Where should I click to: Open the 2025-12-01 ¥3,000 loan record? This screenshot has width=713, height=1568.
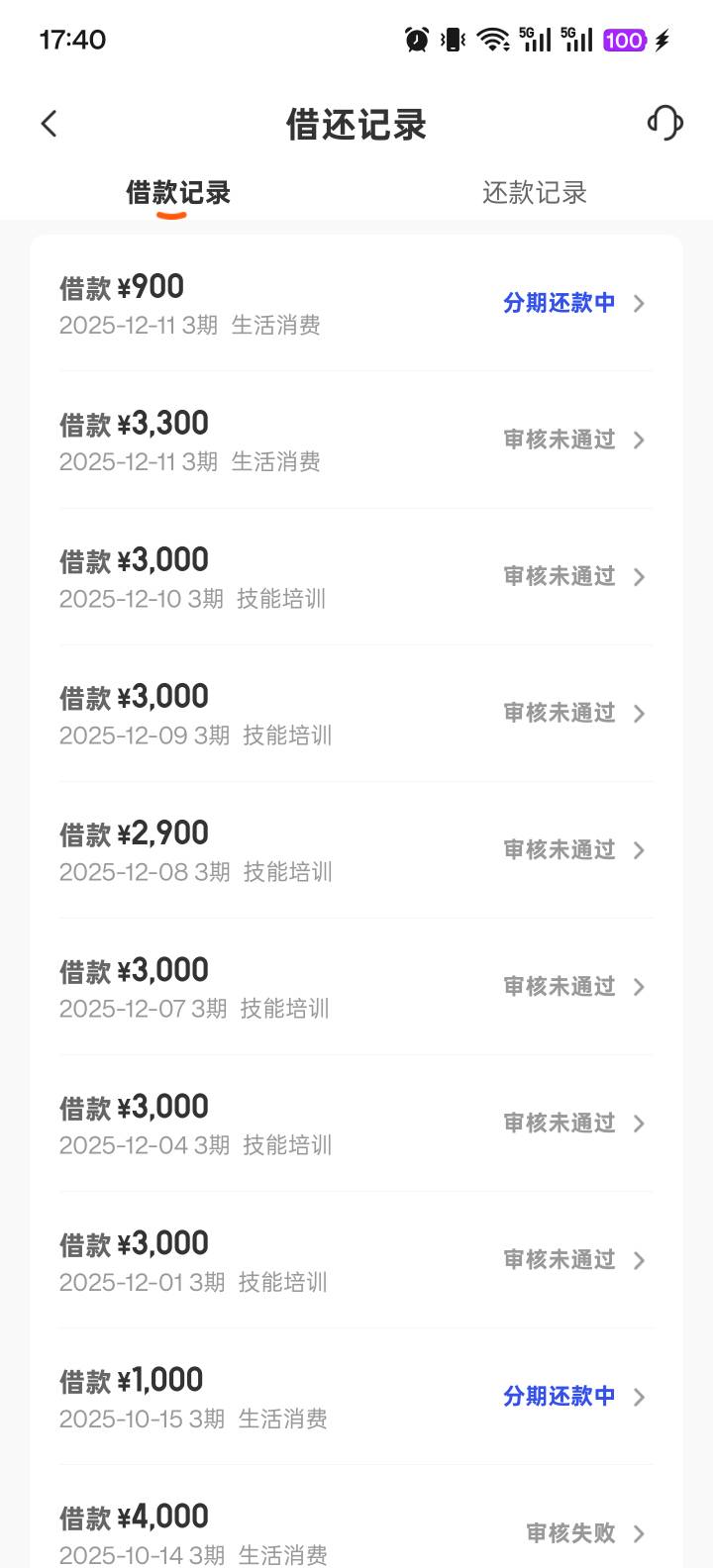356,1260
